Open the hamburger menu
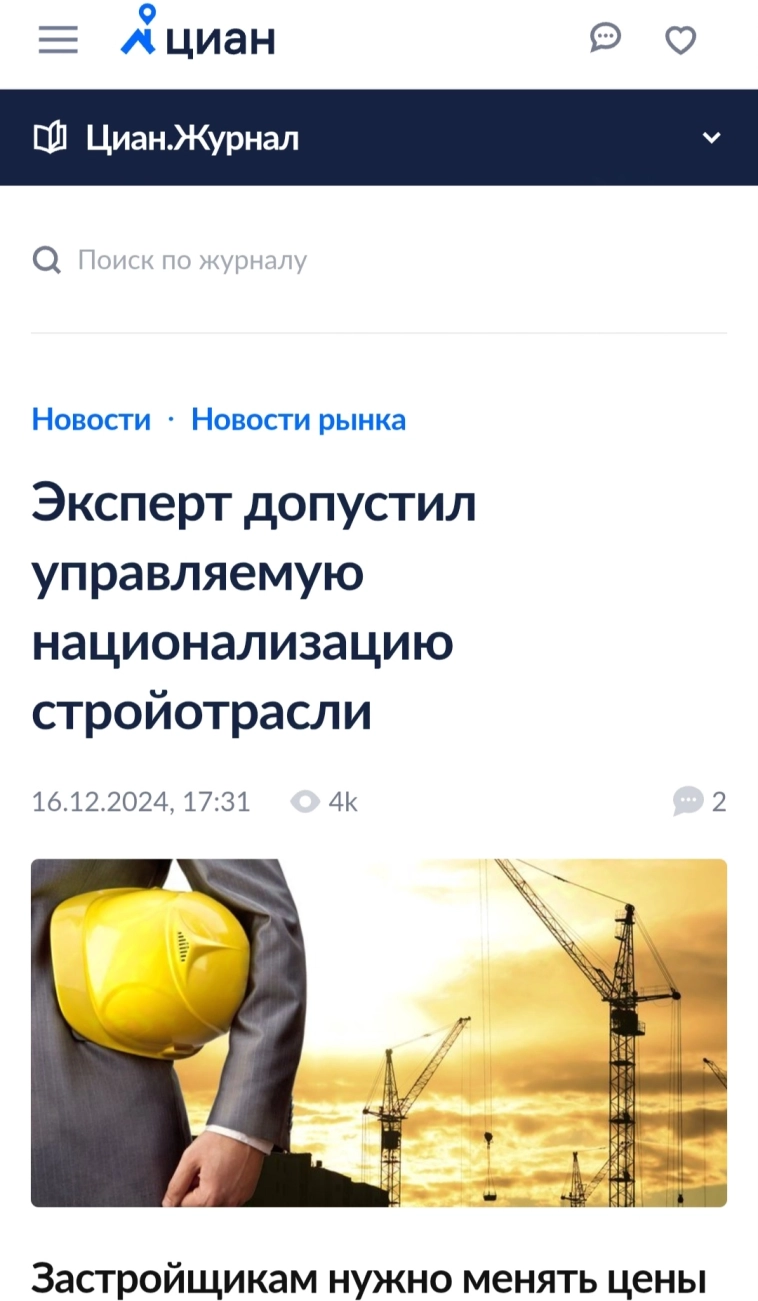758x1301 pixels. [58, 40]
